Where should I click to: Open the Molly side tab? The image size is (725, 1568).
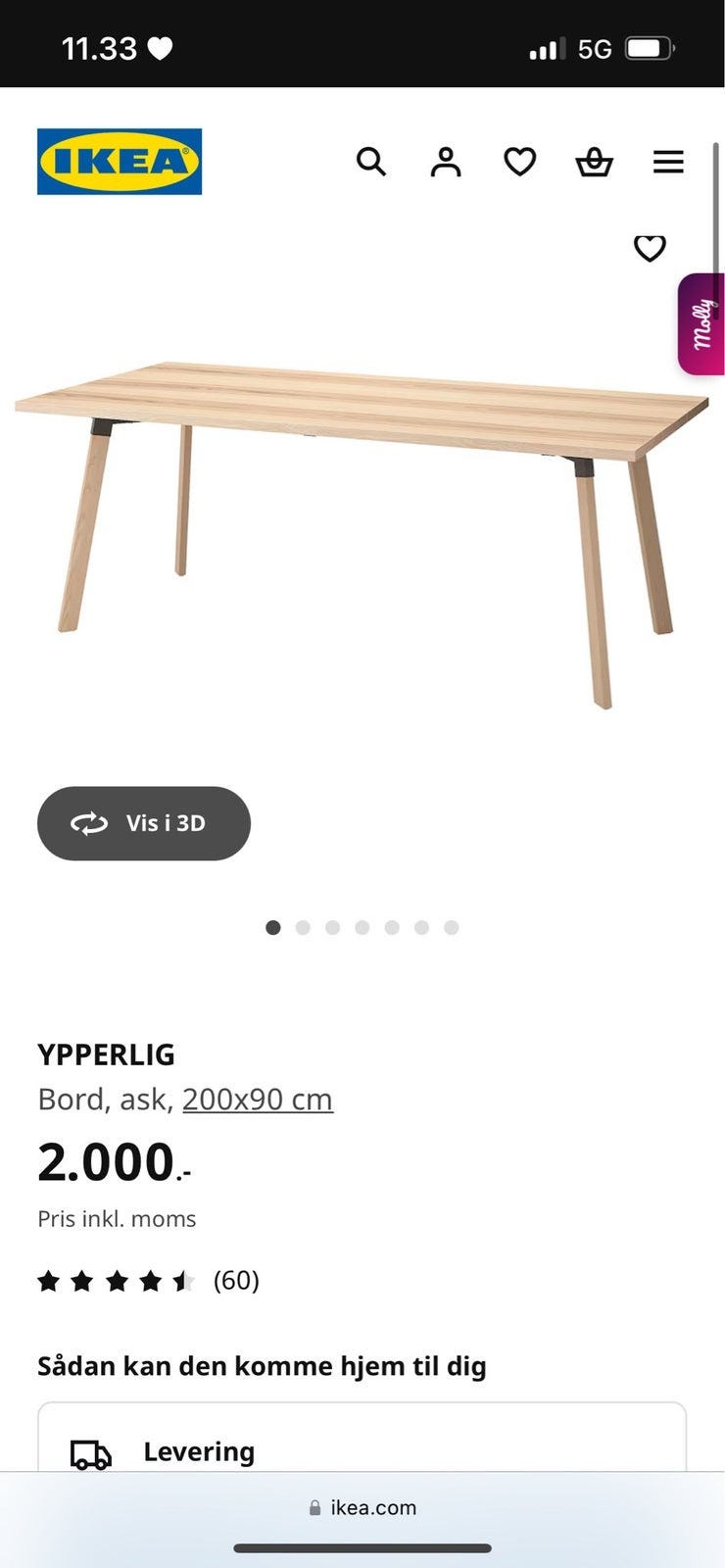pos(702,324)
